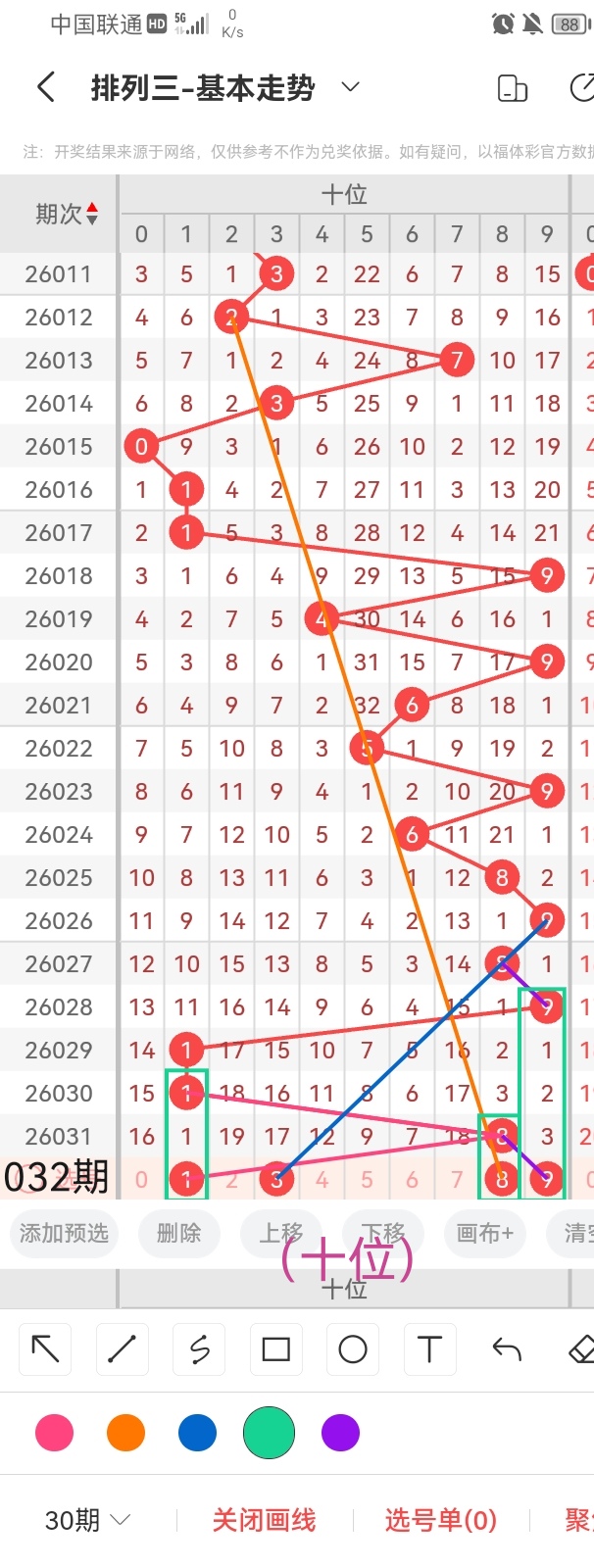Tap the 上移 button

[x=281, y=1233]
